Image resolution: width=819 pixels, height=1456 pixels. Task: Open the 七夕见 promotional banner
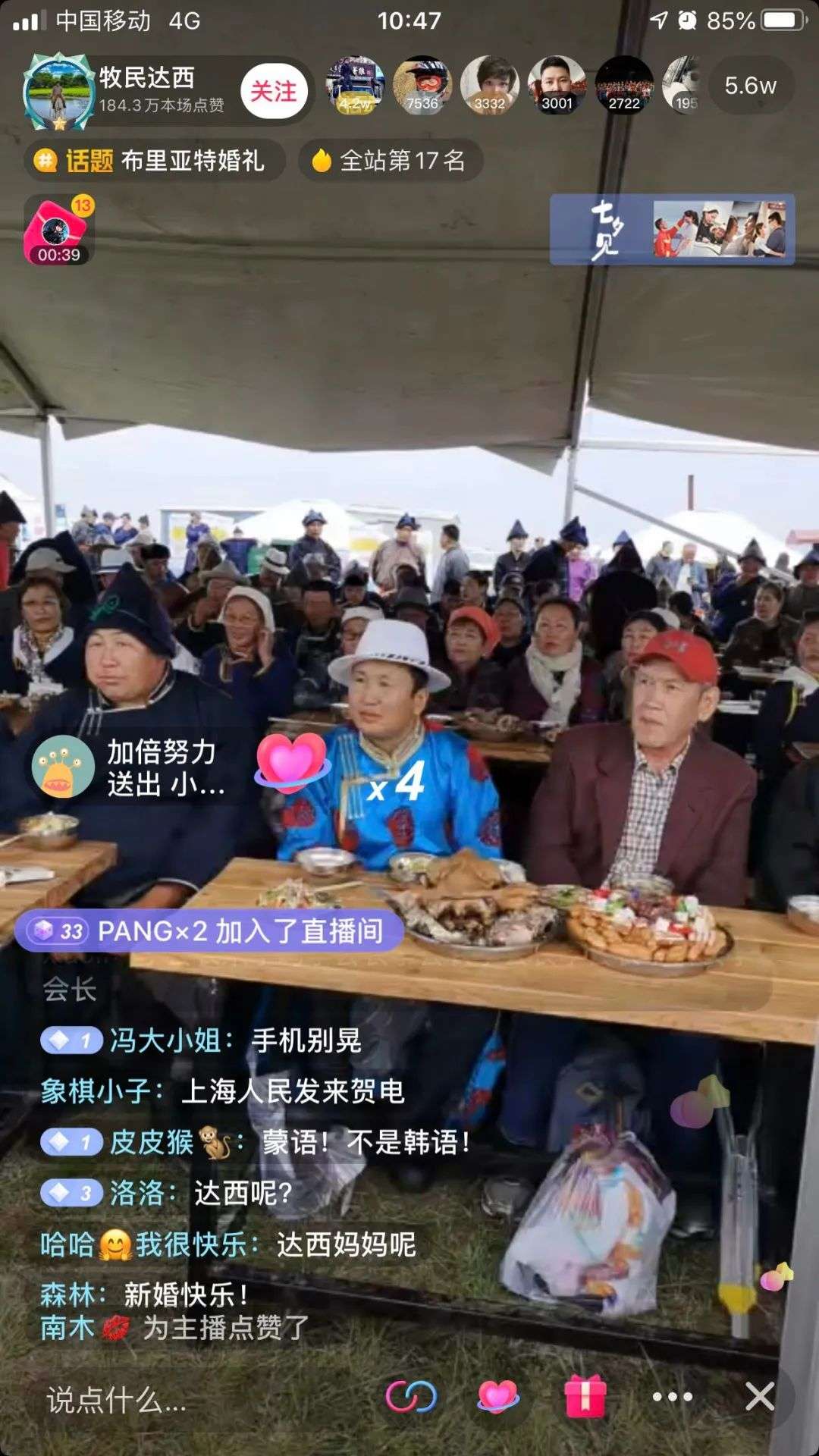(x=672, y=229)
